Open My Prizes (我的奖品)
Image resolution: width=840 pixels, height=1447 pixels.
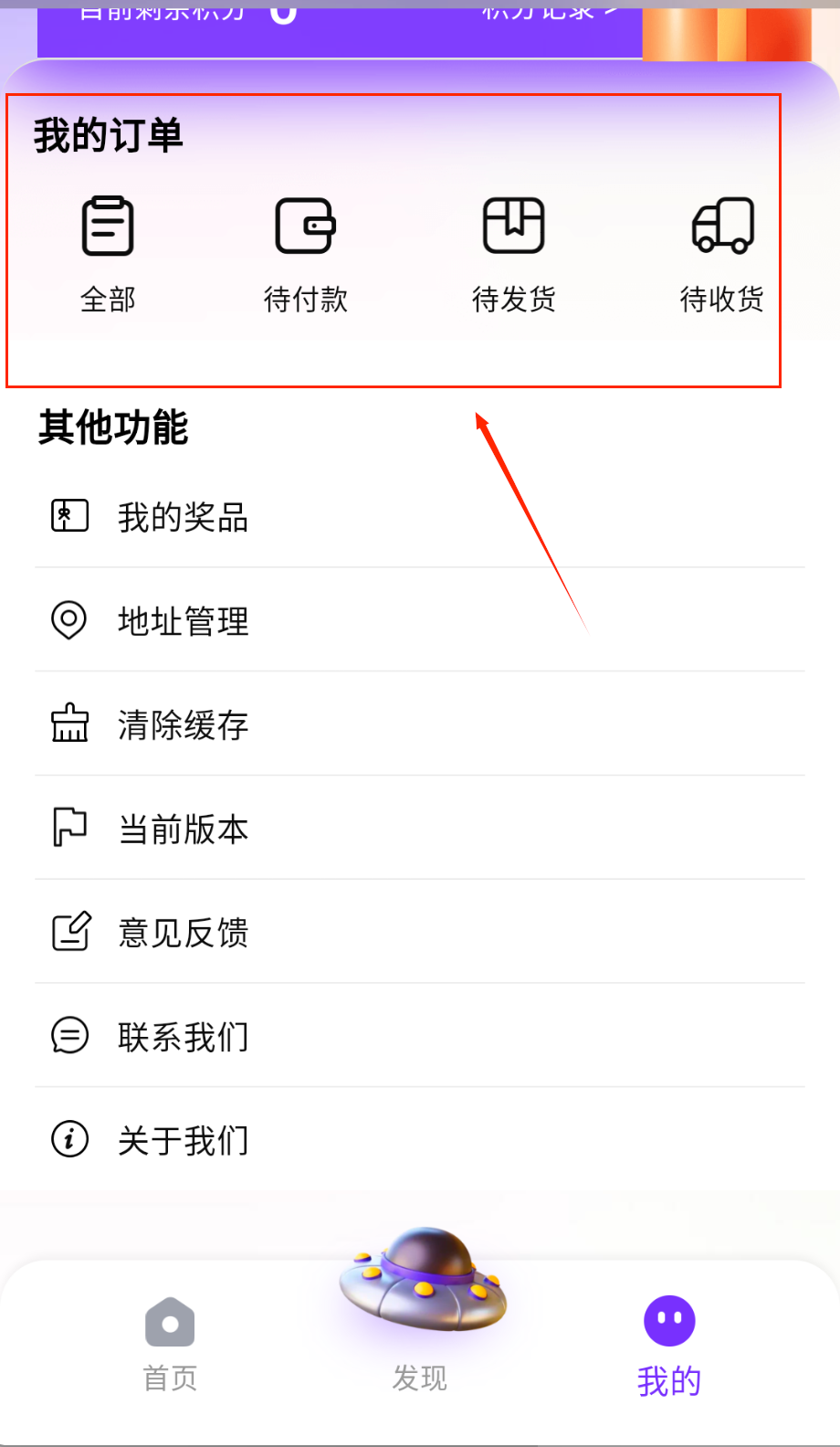click(183, 517)
